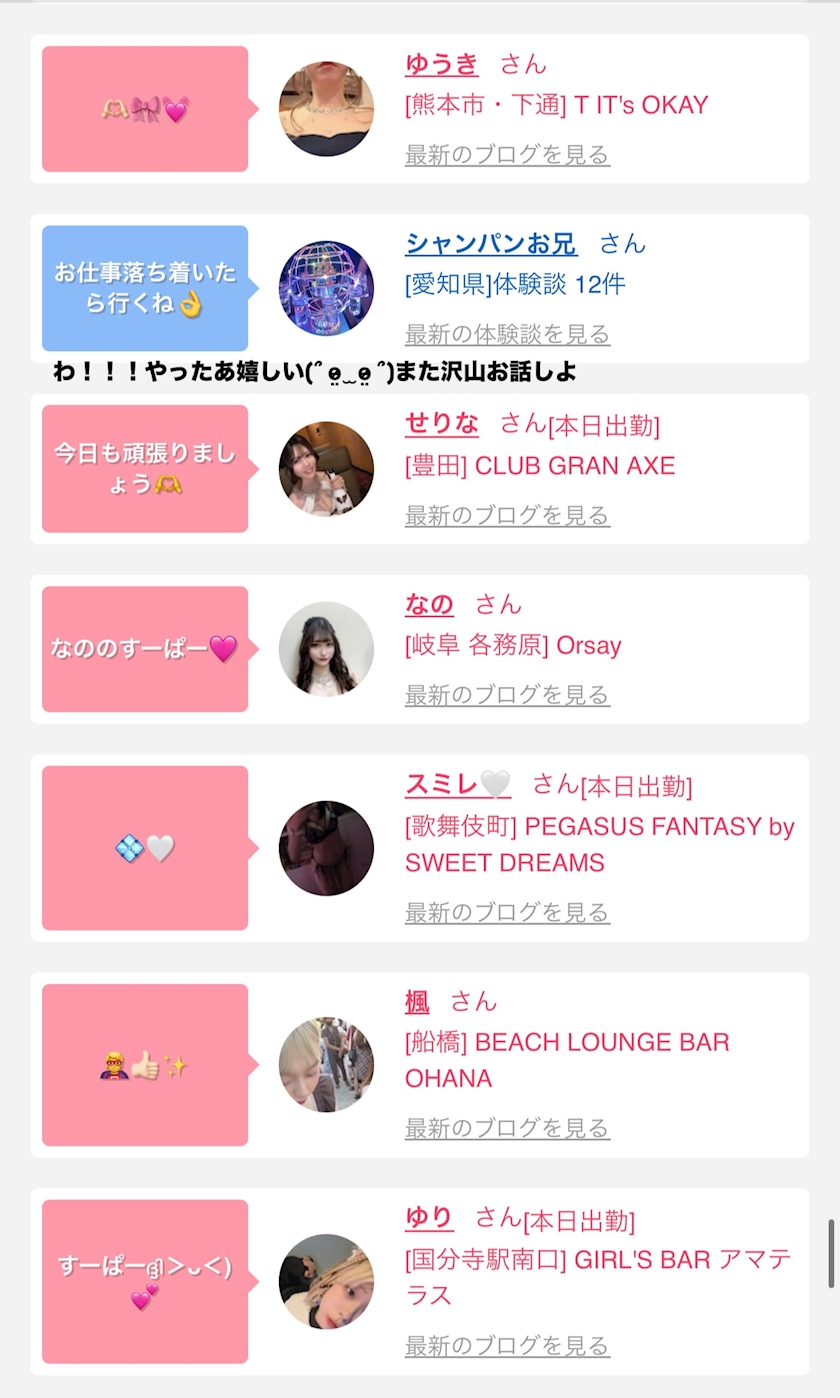840x1398 pixels.
Task: View なの's latest blog
Action: pos(507,695)
